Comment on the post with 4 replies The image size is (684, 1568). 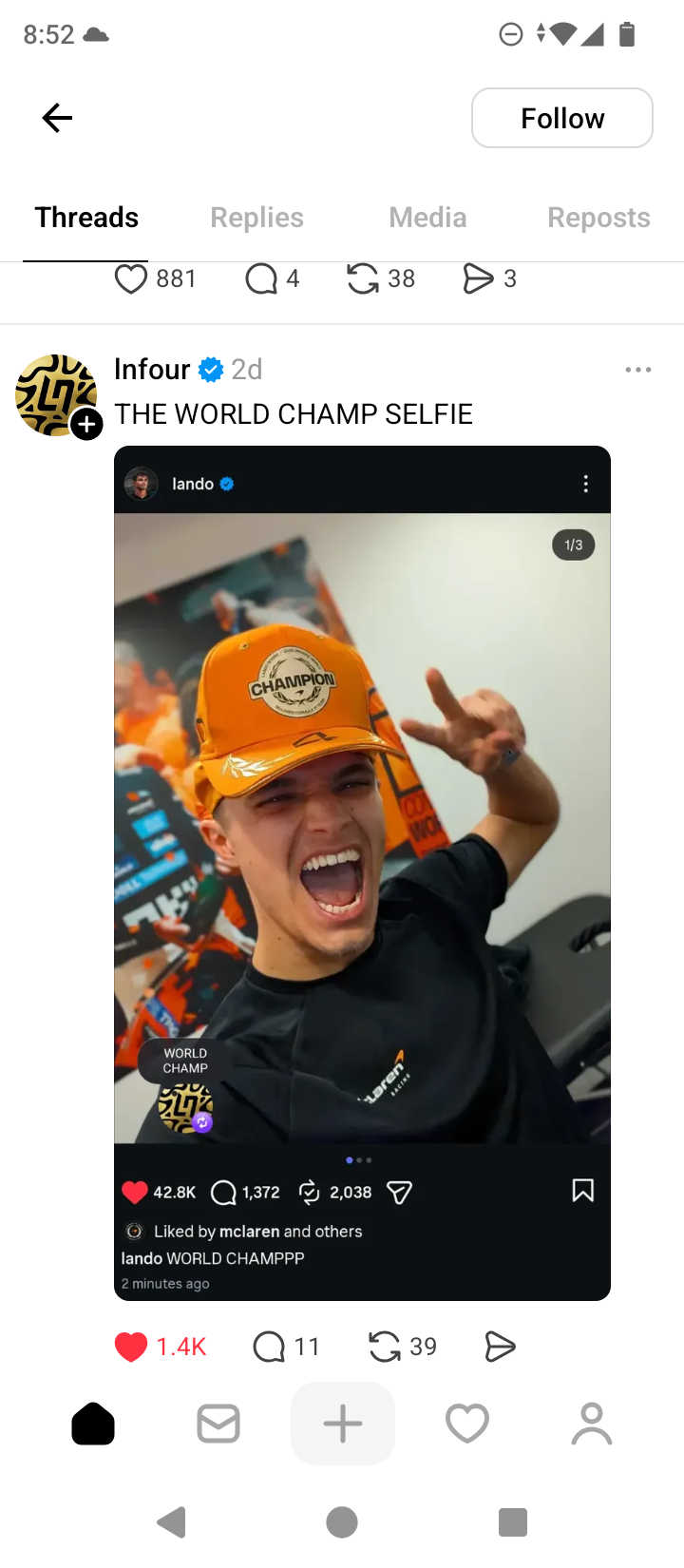(x=261, y=279)
